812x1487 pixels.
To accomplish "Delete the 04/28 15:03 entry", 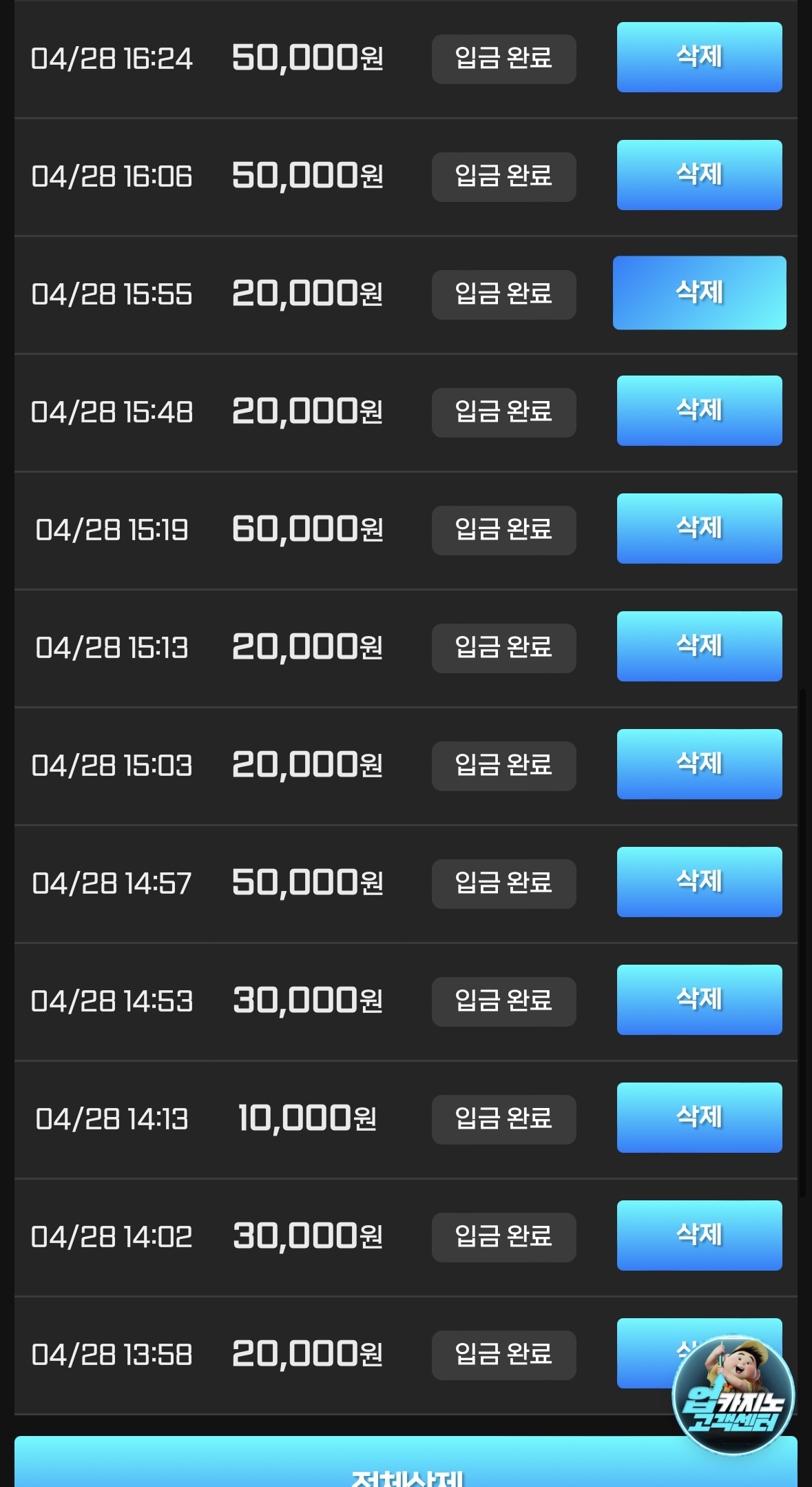I will pyautogui.click(x=699, y=764).
